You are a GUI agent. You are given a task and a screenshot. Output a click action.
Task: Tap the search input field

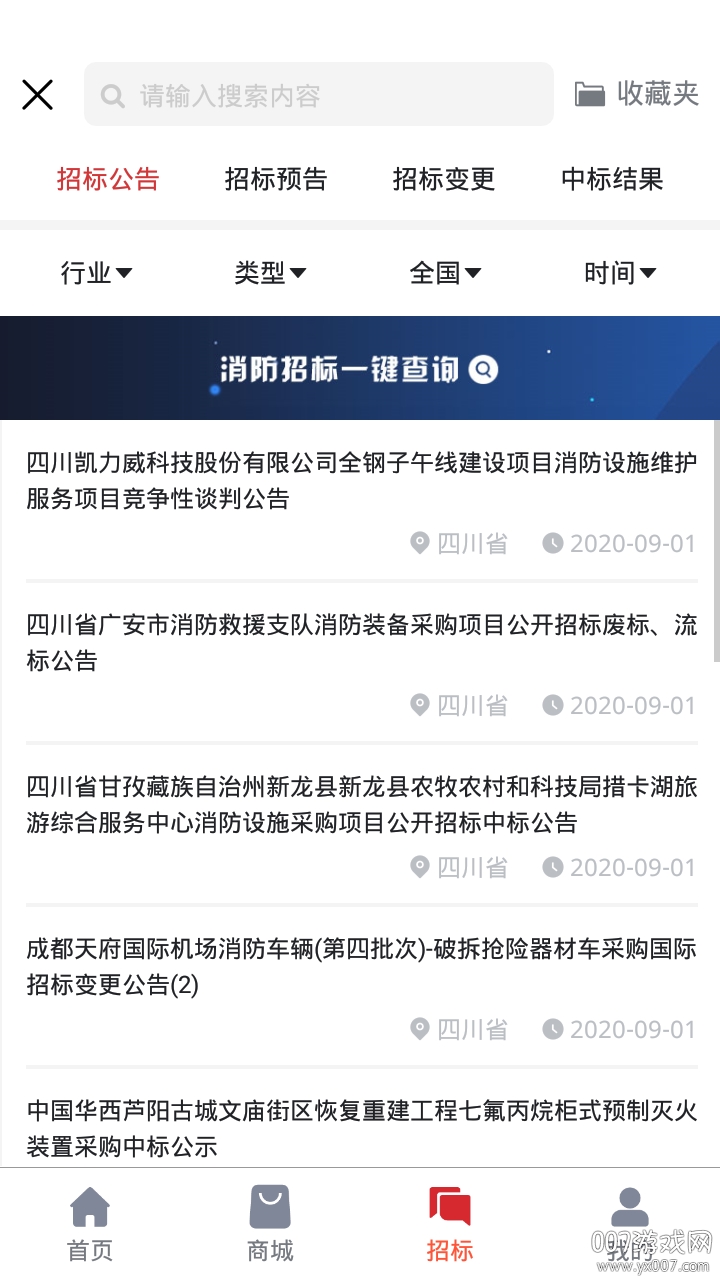(x=318, y=95)
